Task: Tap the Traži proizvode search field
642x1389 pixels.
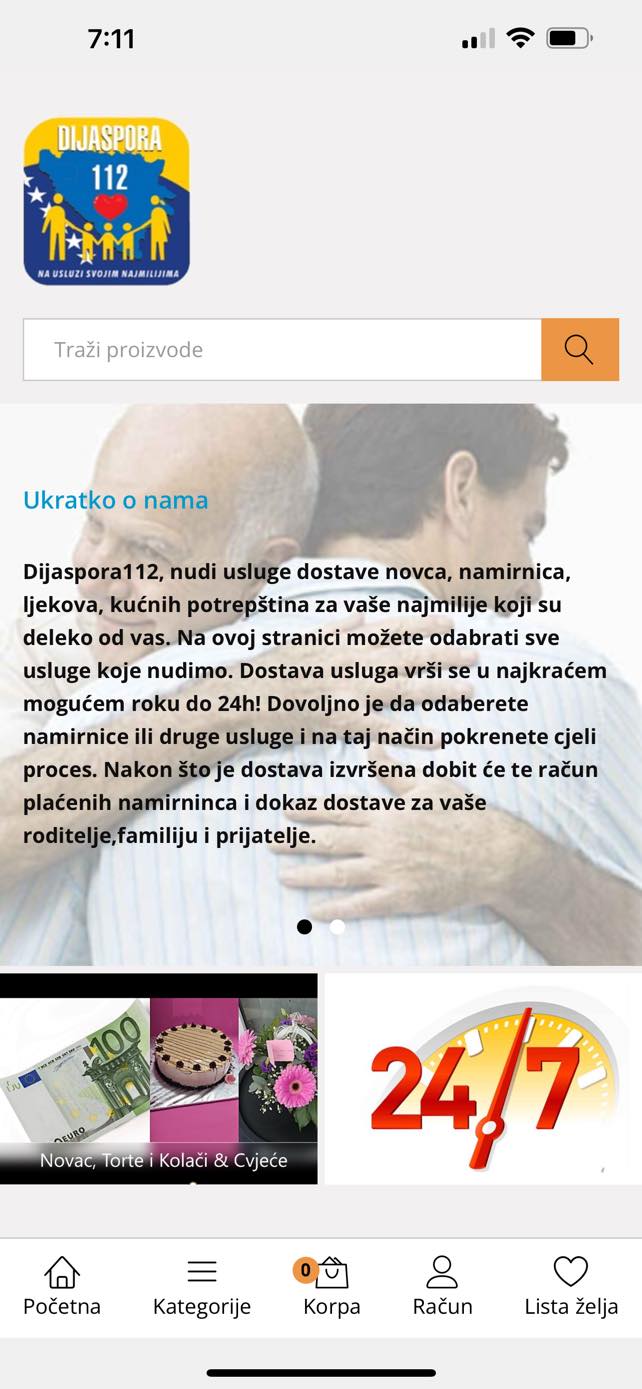Action: (x=282, y=350)
